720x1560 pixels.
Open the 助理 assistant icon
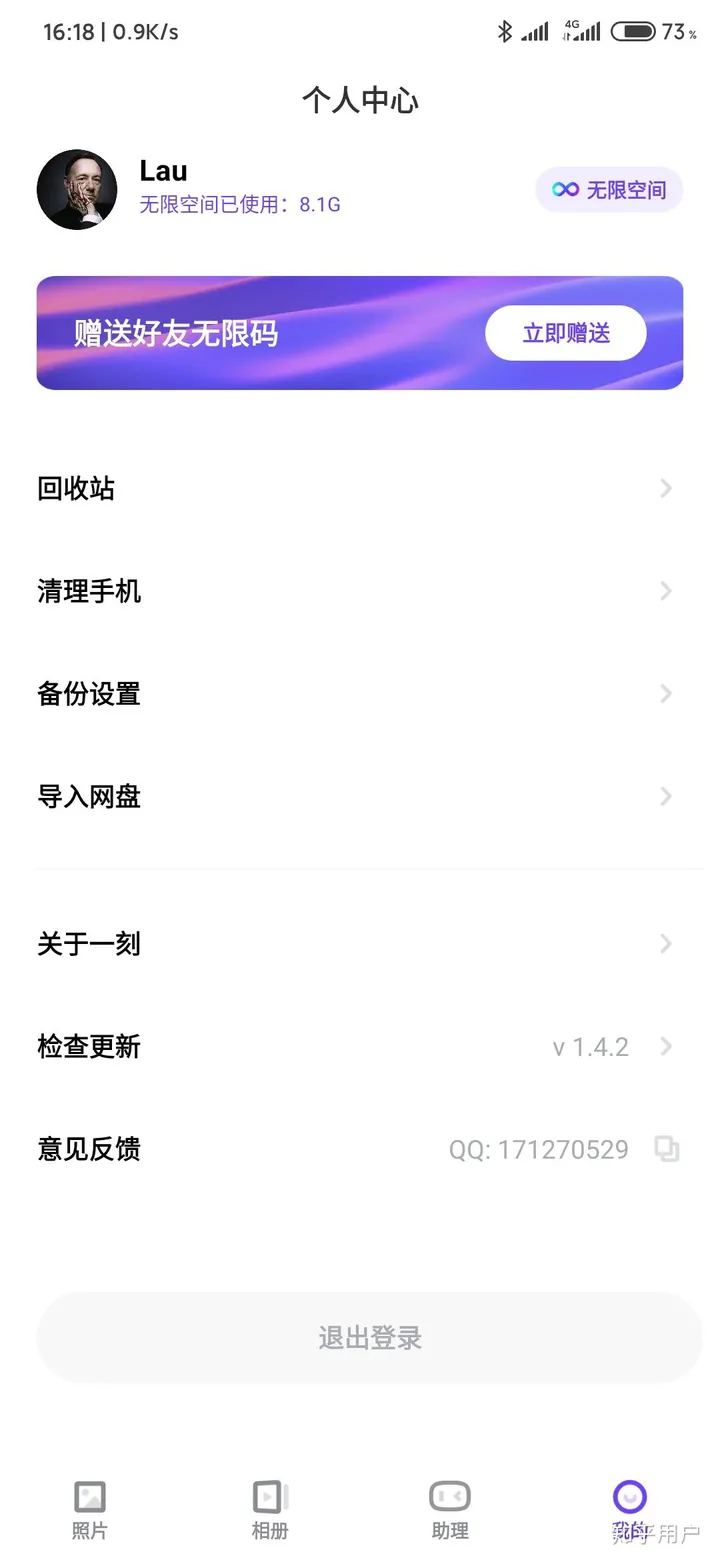click(x=449, y=1497)
